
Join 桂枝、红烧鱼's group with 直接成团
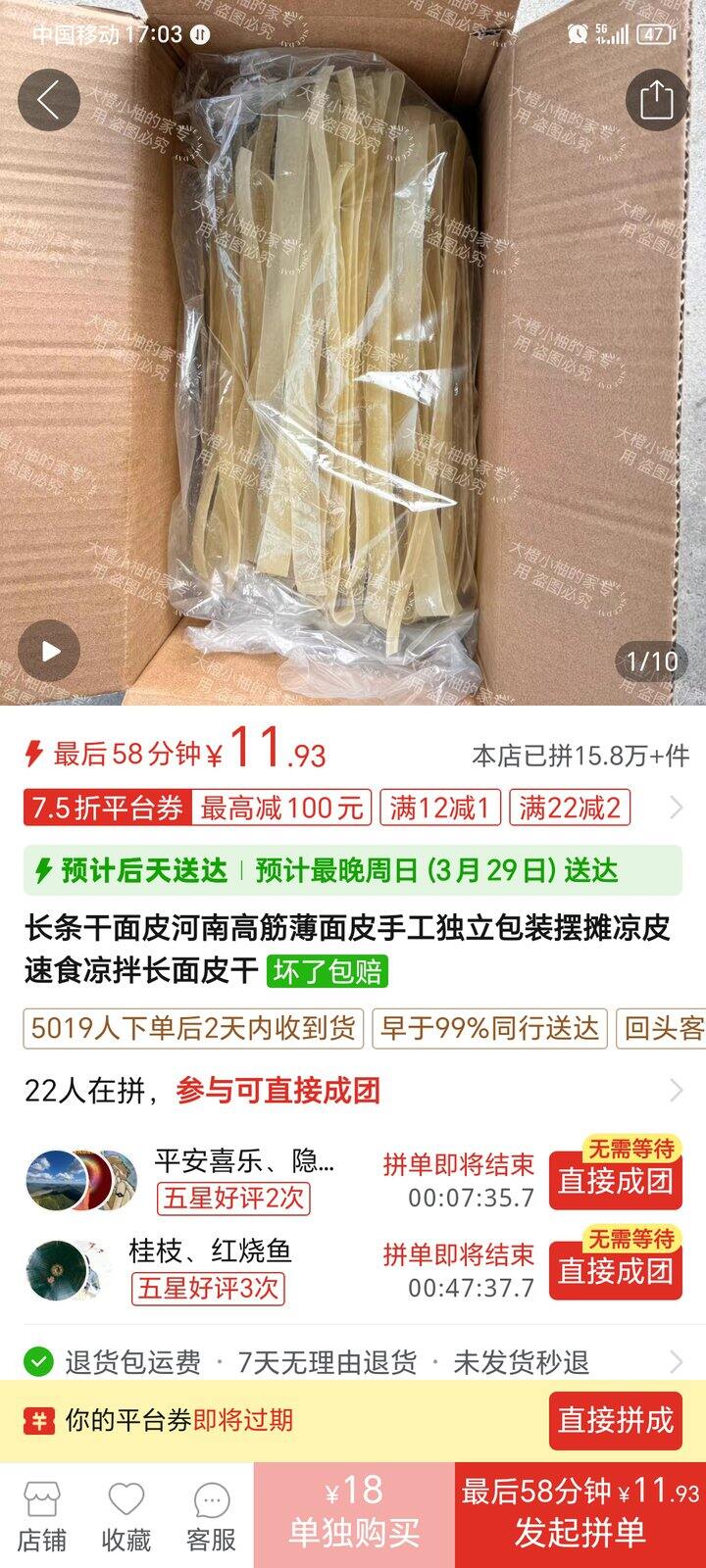pyautogui.click(x=615, y=1270)
